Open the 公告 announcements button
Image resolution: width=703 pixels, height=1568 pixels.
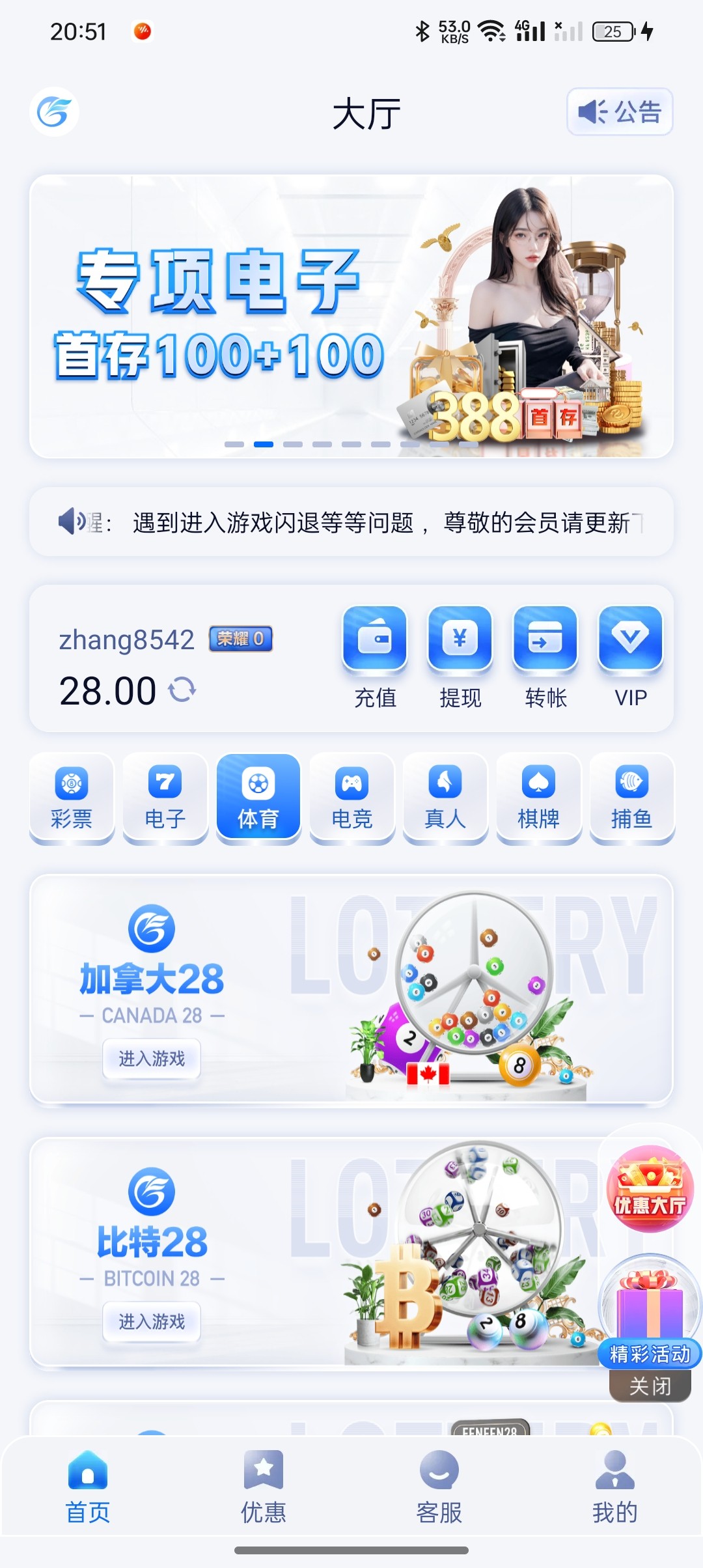click(619, 111)
